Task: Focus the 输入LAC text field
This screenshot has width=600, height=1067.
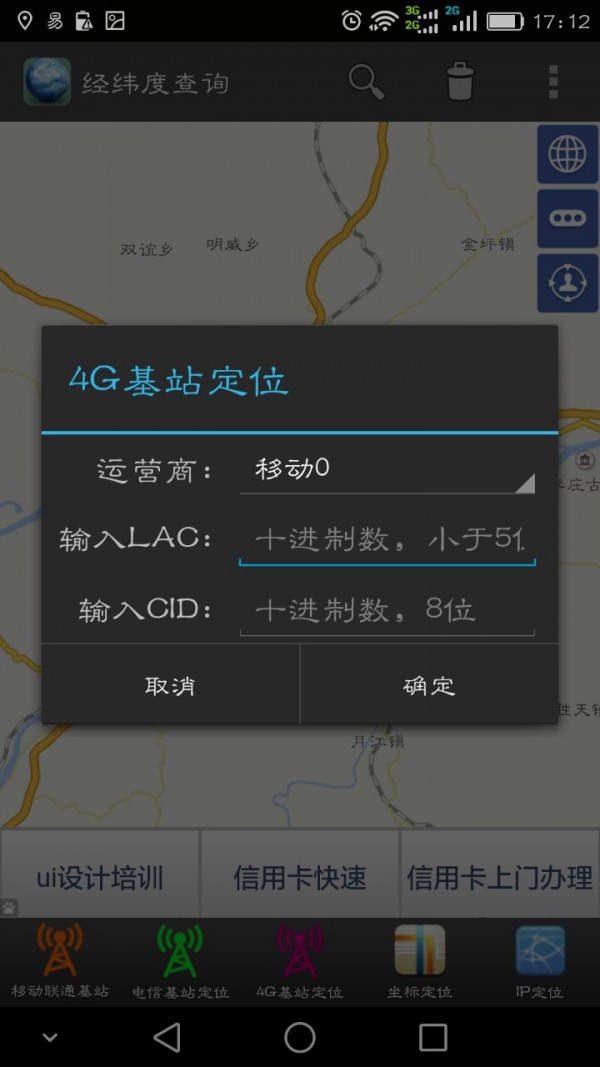Action: point(387,540)
